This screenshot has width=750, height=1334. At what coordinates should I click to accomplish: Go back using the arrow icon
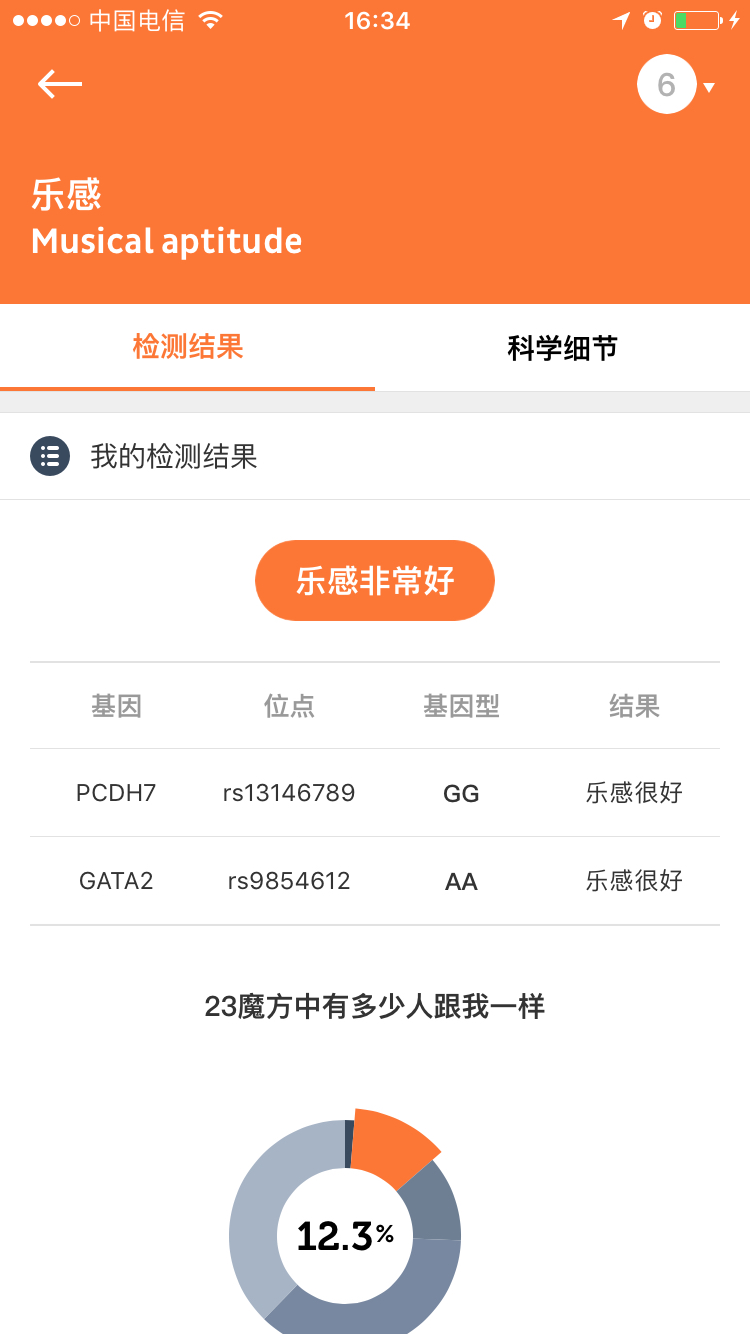click(60, 84)
